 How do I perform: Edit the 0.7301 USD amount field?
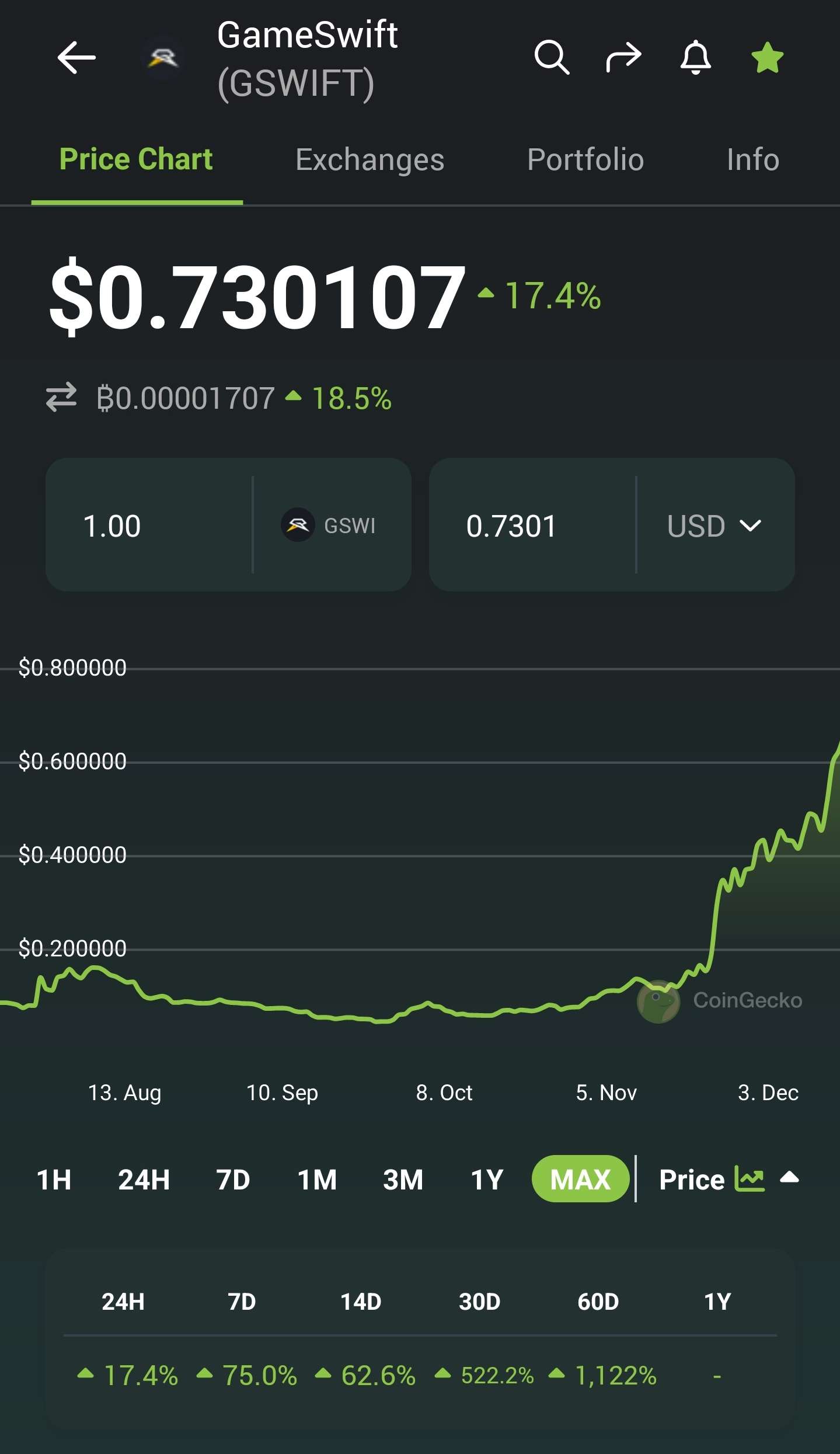pyautogui.click(x=531, y=526)
